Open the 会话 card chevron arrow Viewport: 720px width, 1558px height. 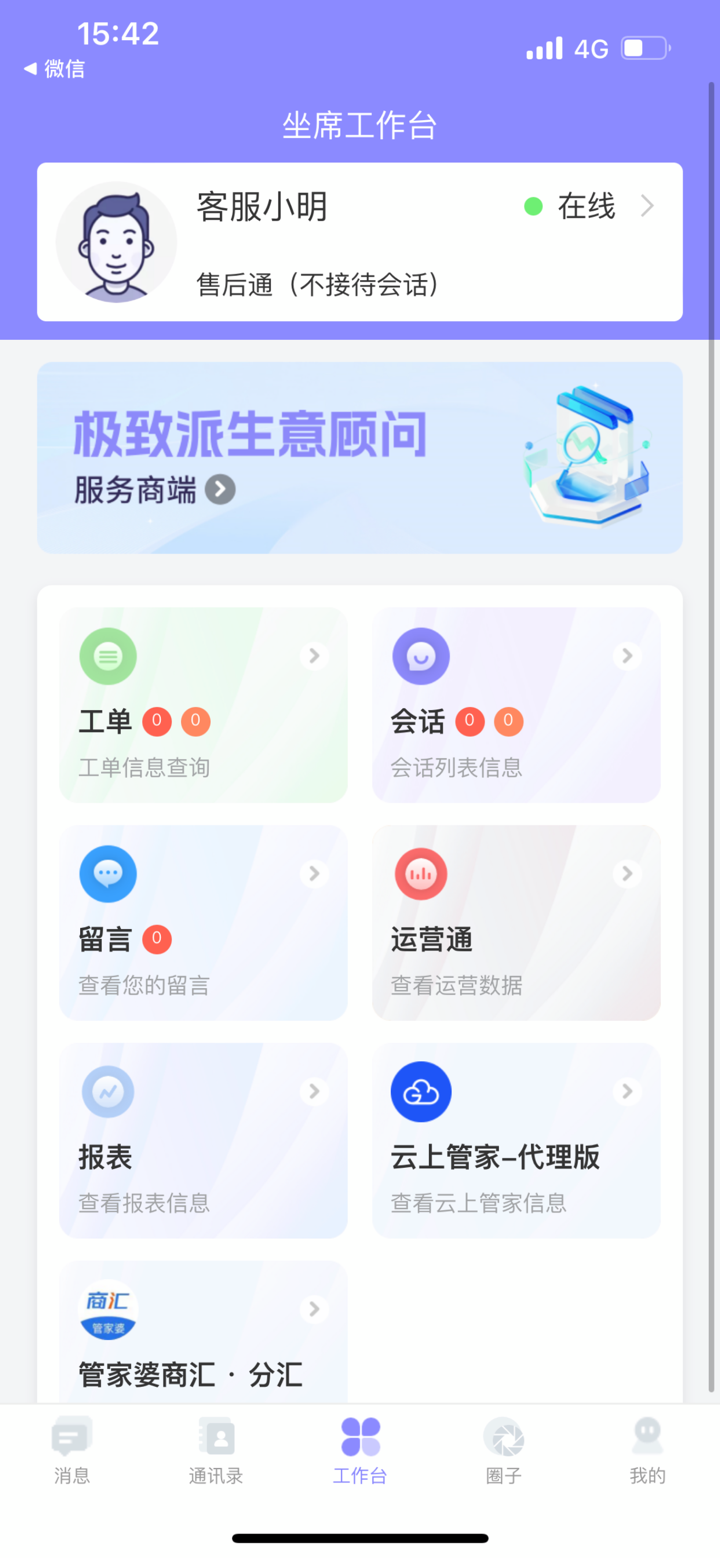click(627, 656)
